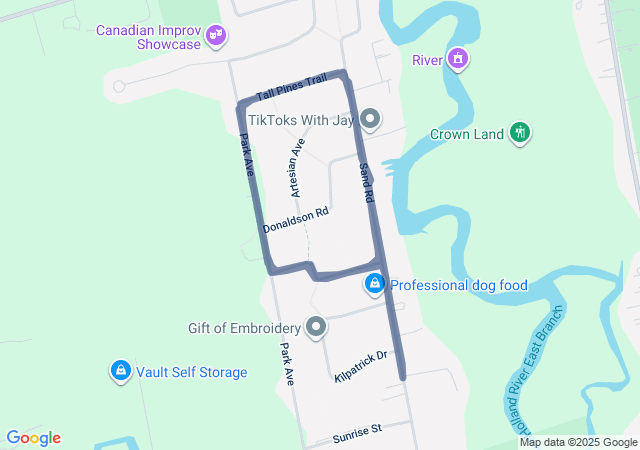
Task: View the Vault Self Storage pin
Action: point(121,372)
